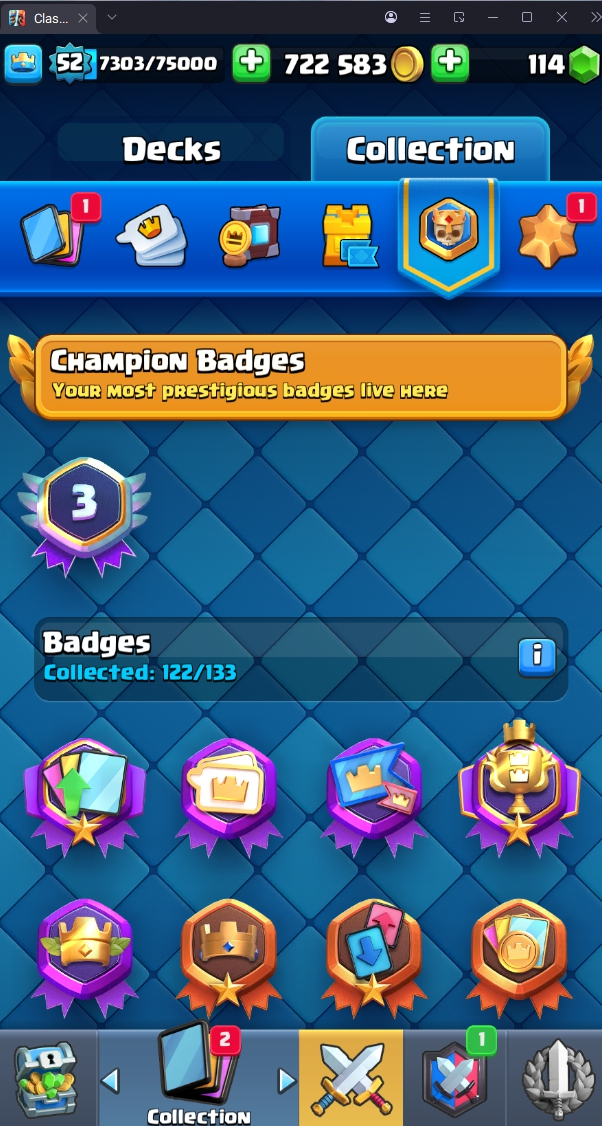Open the banners collection tab
Screen dimensions: 602x1126
[250, 236]
